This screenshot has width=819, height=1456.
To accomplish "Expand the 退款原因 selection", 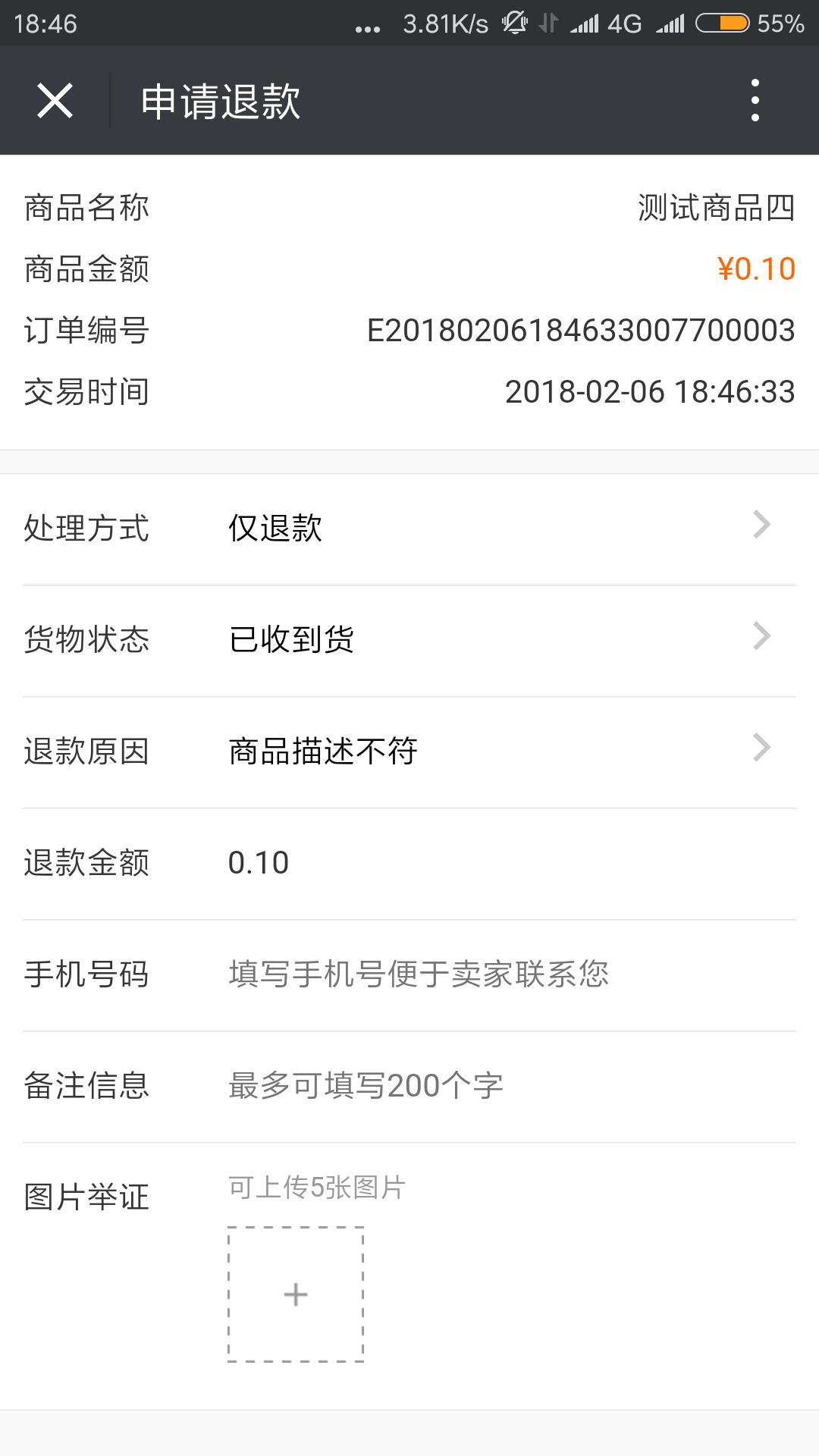I will click(x=761, y=748).
